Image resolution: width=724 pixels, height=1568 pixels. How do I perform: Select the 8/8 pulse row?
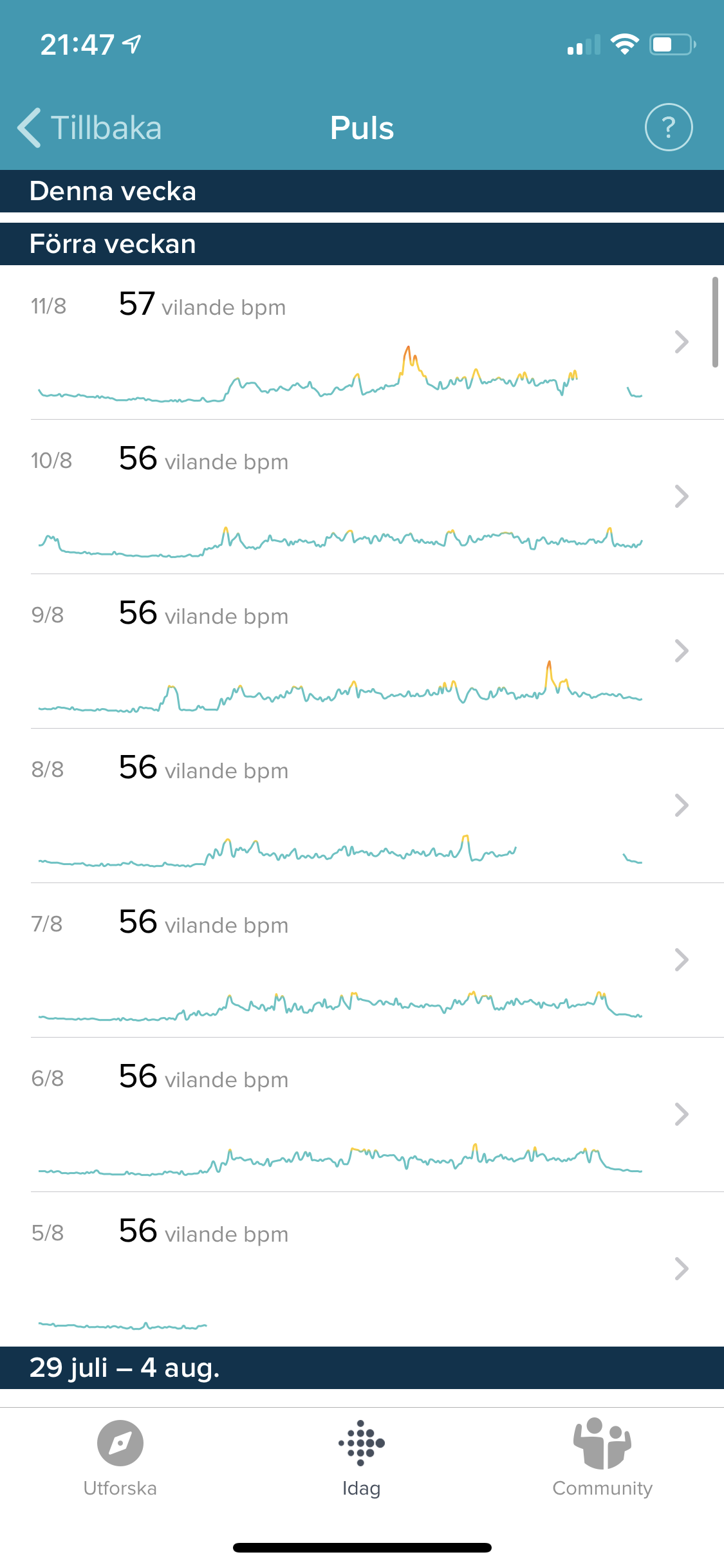(x=360, y=806)
